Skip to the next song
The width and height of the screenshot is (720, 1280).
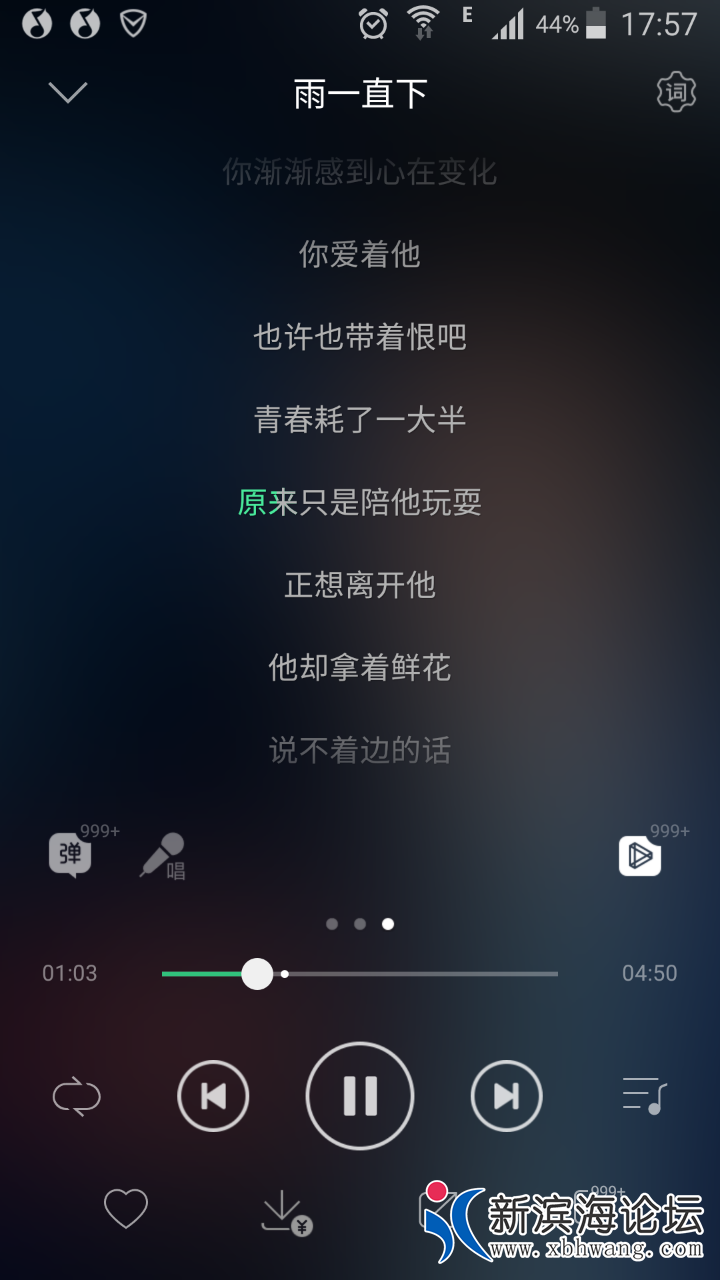507,1097
